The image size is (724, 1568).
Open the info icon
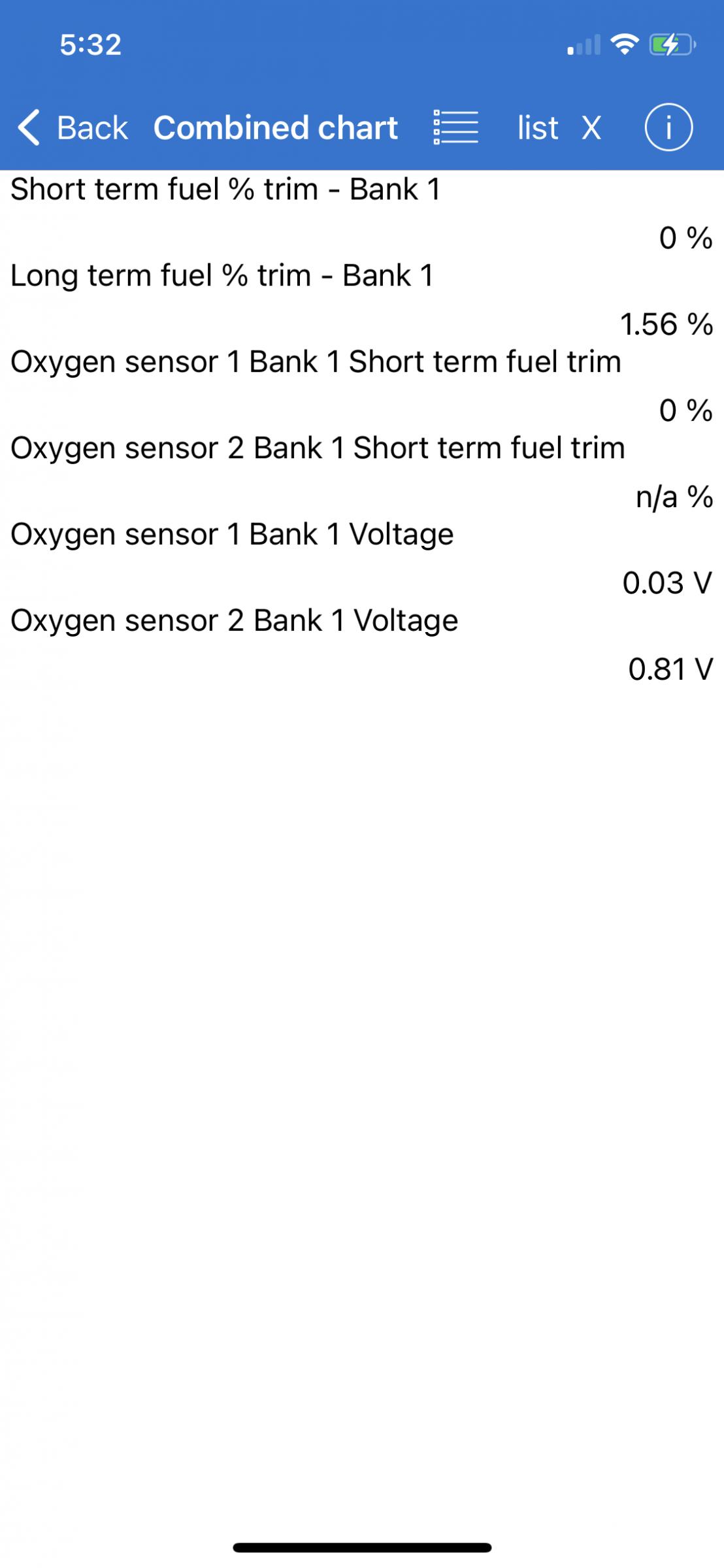pyautogui.click(x=668, y=127)
